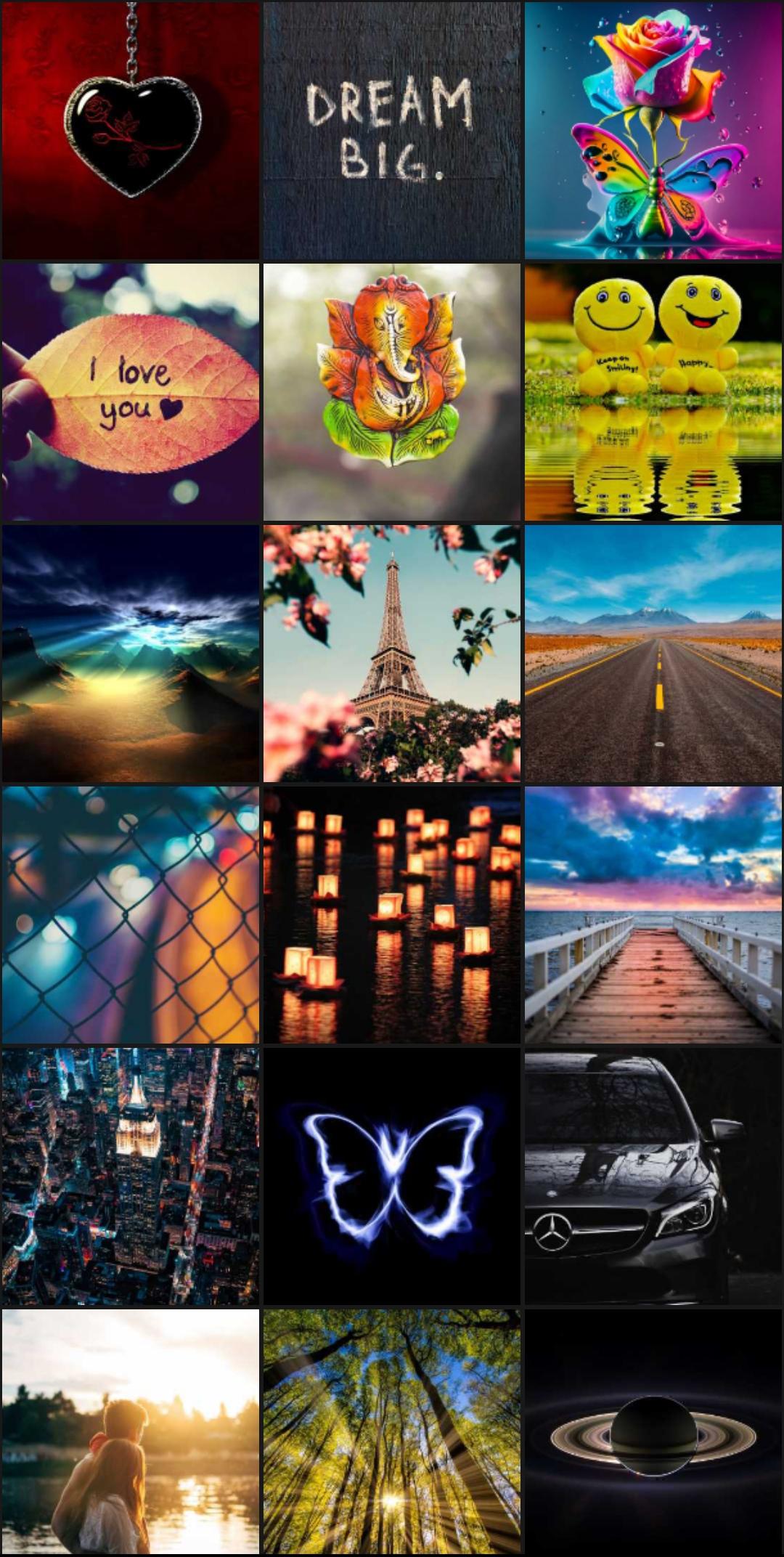Select the glowing blue butterfly wallpaper
The image size is (784, 1557).
tap(392, 1176)
